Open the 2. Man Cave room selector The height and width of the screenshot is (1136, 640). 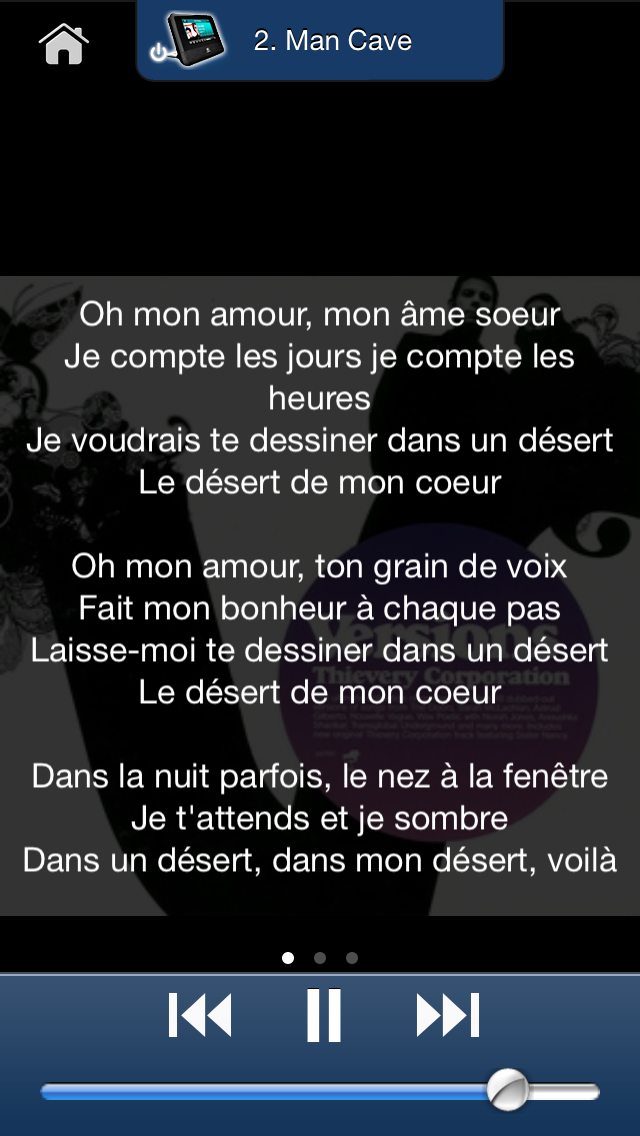320,42
